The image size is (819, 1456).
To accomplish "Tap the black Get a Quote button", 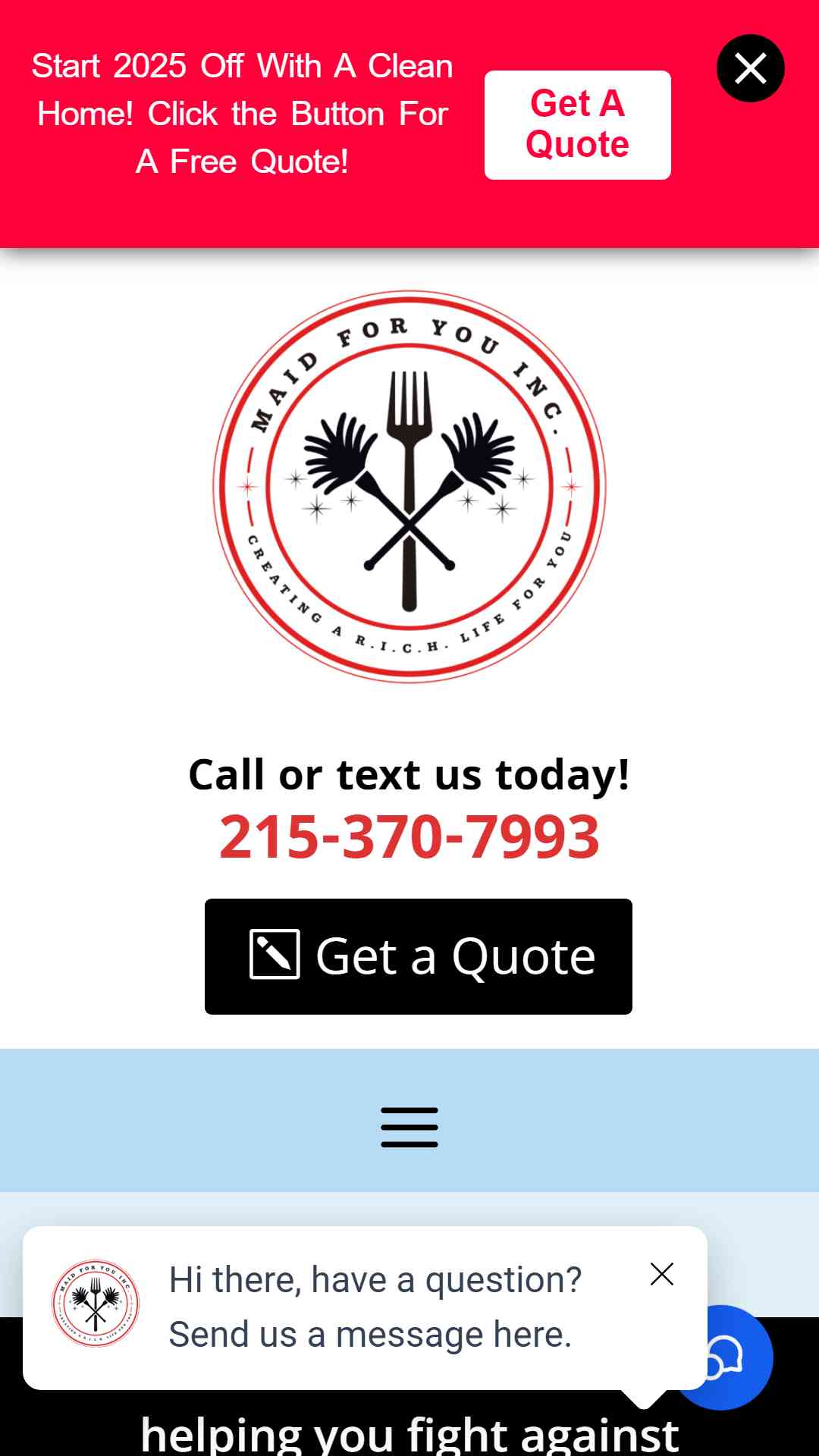I will [419, 956].
